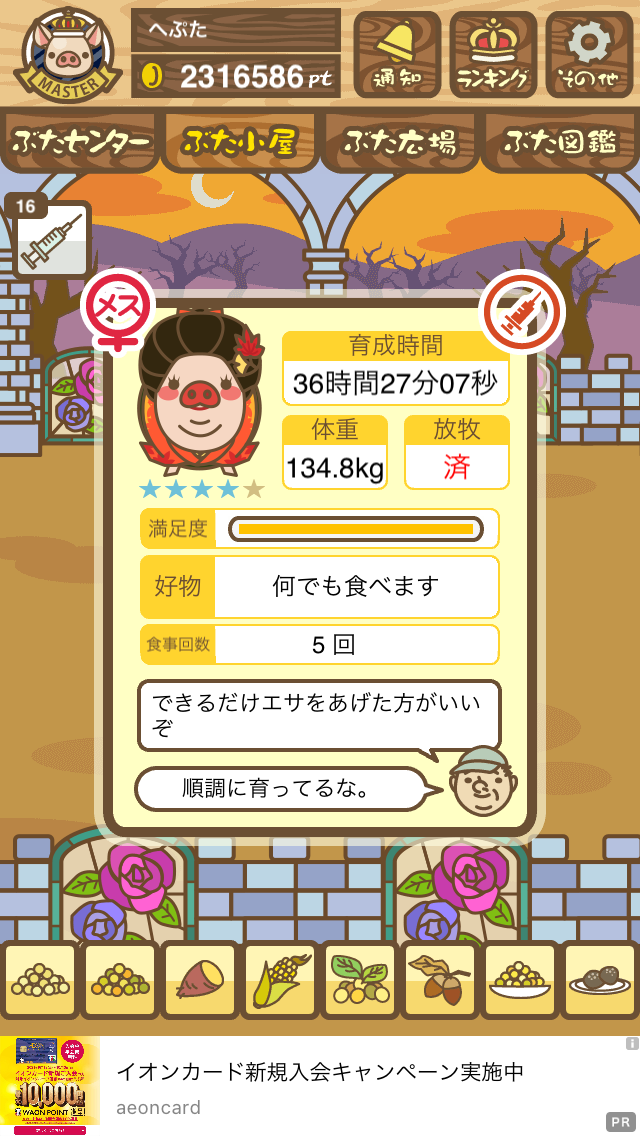The image size is (640, 1136).
Task: Switch to the ぶたセンター tab
Action: 80,142
